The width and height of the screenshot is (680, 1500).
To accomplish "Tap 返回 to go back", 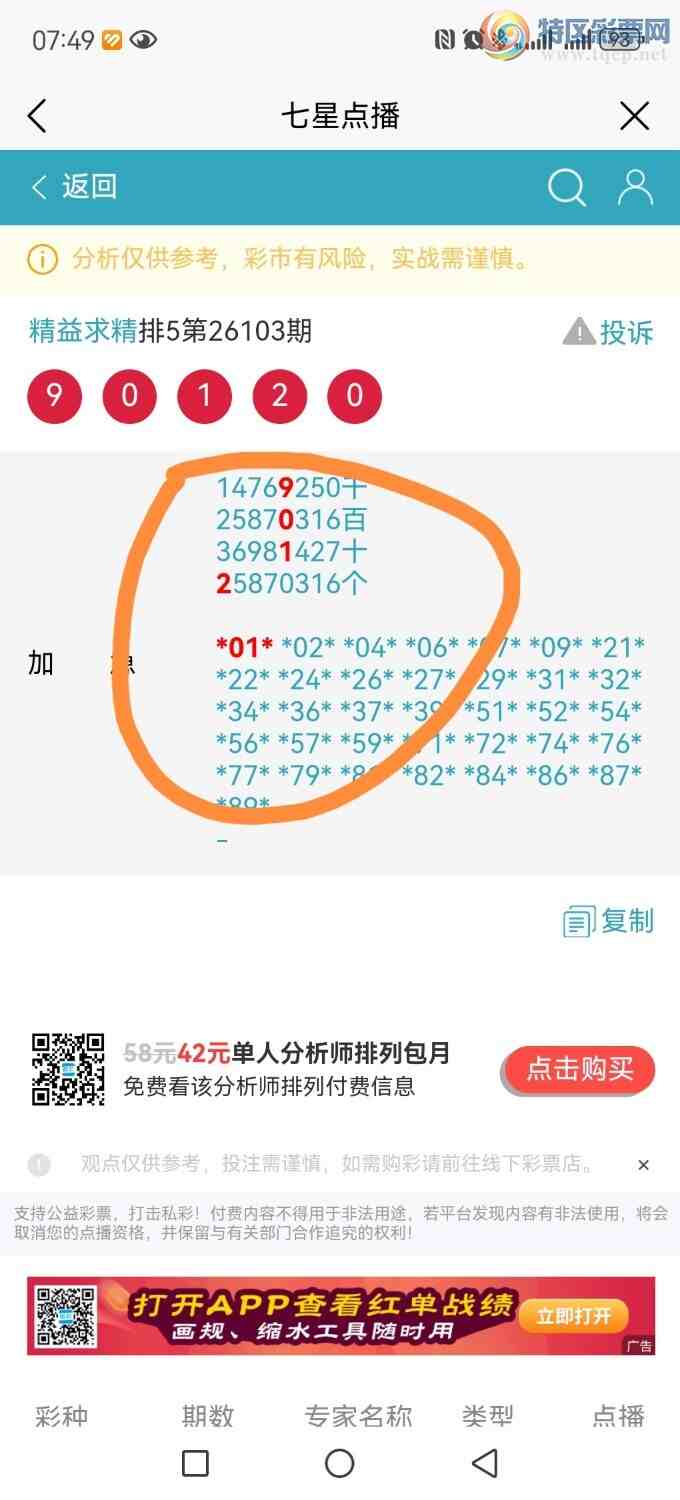I will tap(75, 186).
